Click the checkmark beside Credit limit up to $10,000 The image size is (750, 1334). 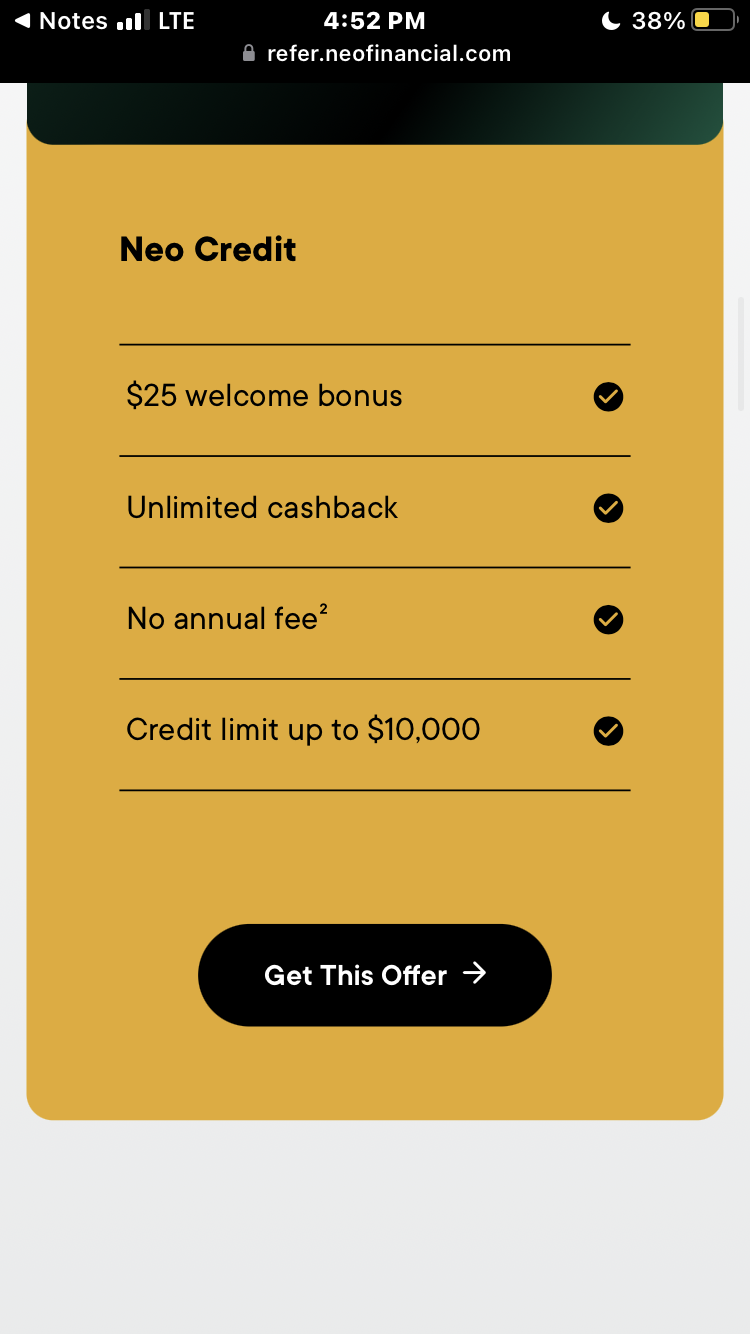pyautogui.click(x=608, y=731)
